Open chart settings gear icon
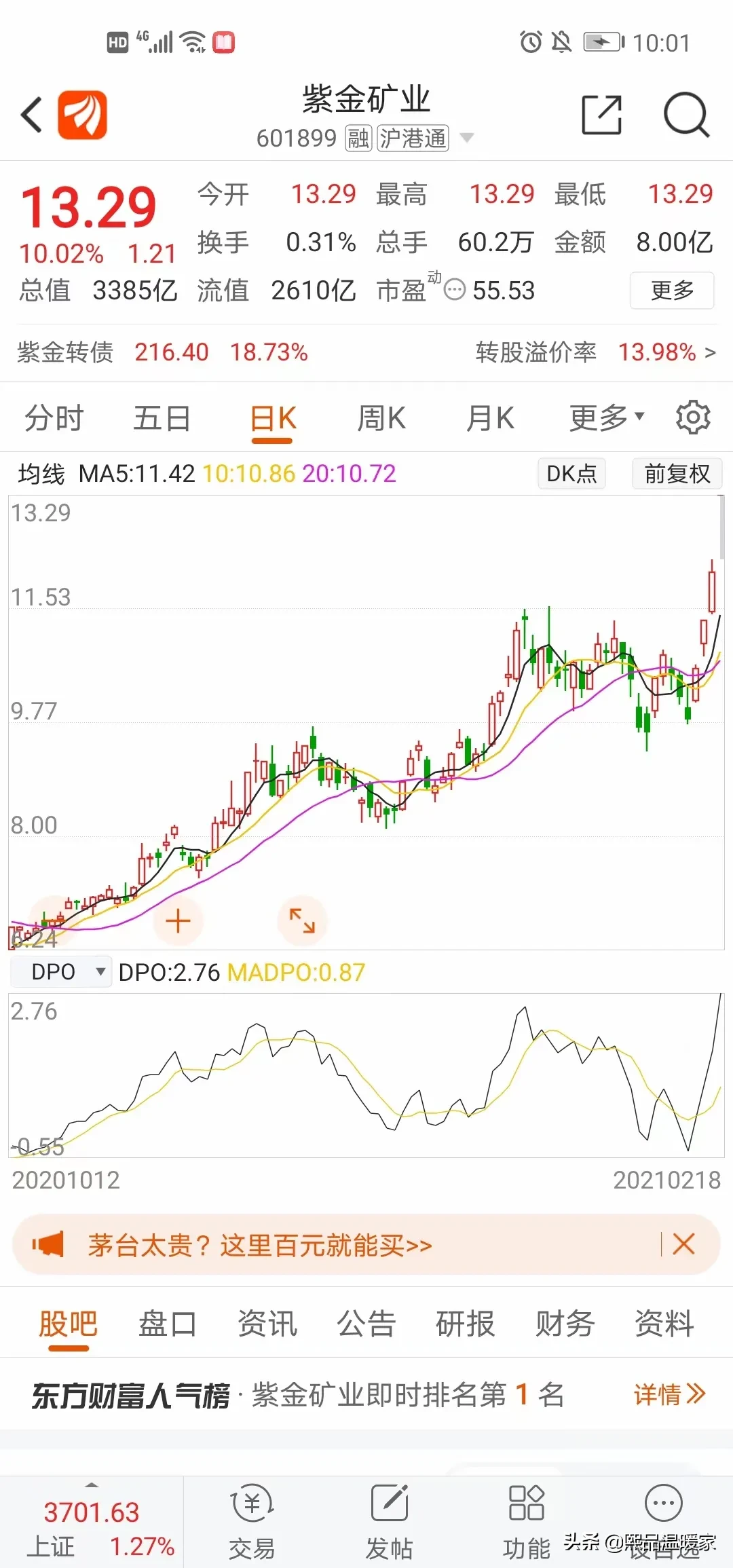The width and height of the screenshot is (733, 1568). click(x=693, y=417)
